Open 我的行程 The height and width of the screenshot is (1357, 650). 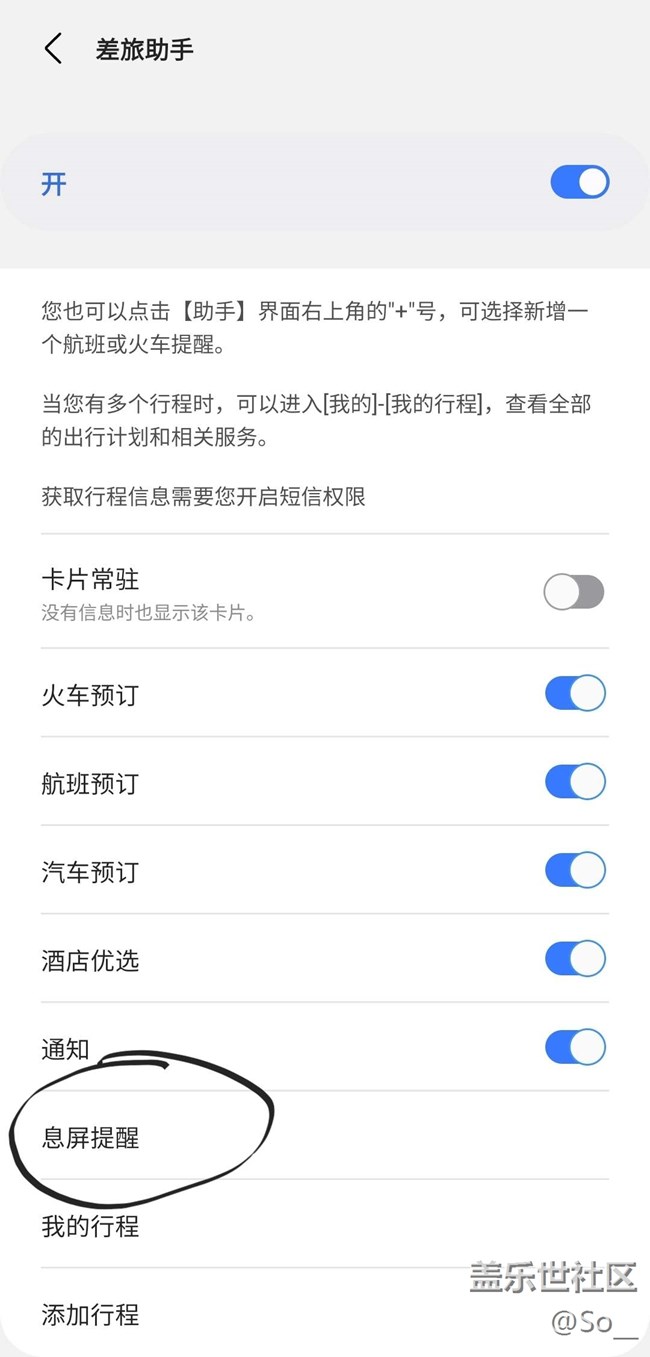(x=90, y=1226)
